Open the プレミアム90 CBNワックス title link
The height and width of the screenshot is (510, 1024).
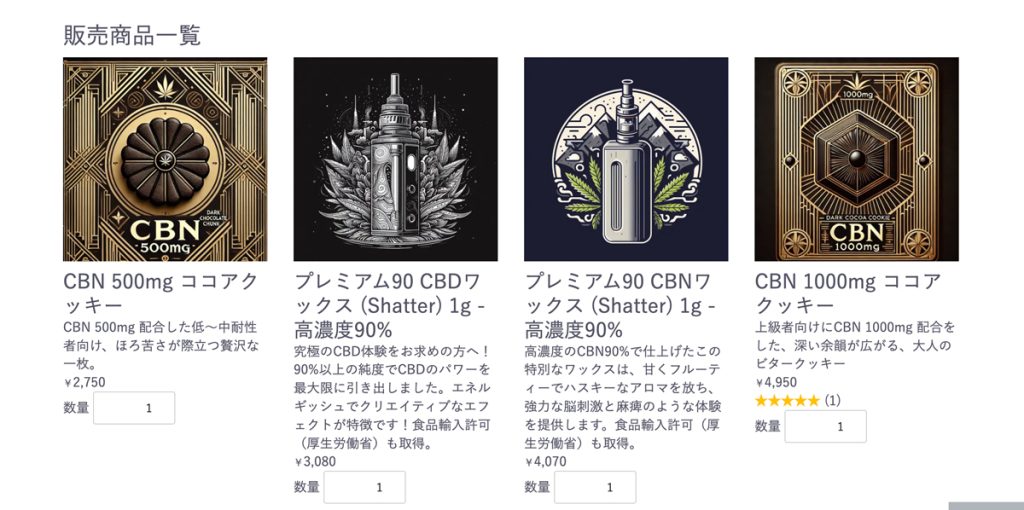[x=618, y=304]
